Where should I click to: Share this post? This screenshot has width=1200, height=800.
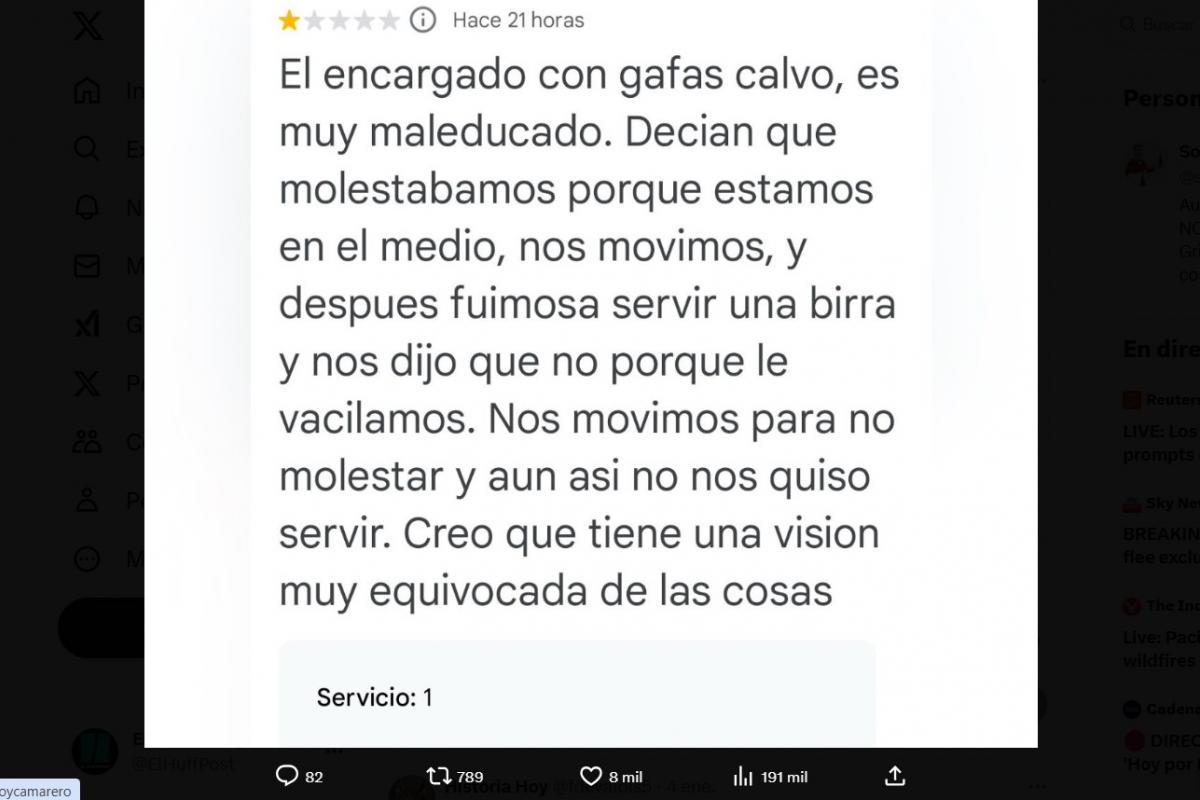(x=895, y=775)
